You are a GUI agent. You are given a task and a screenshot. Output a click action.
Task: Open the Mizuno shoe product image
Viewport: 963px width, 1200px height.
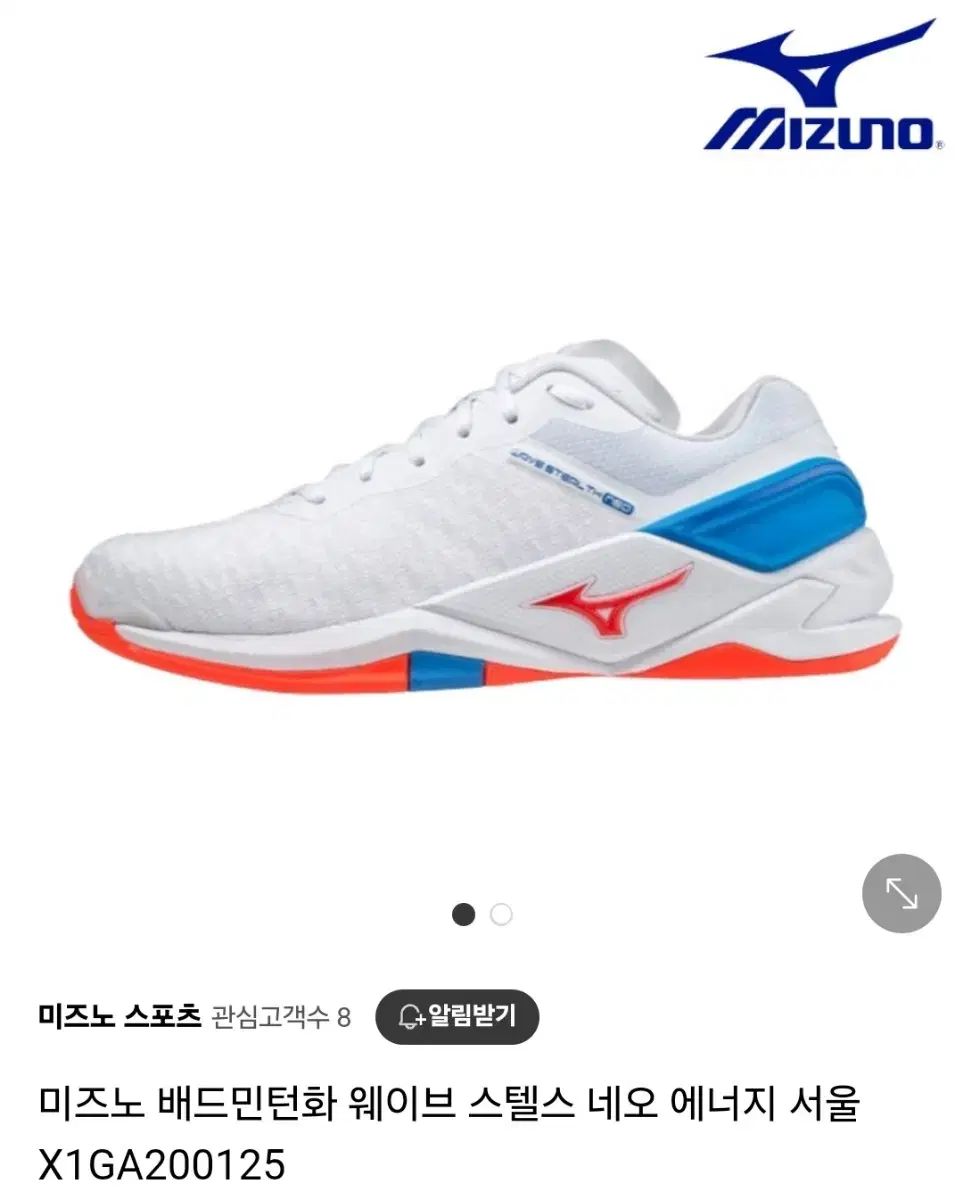coord(482,520)
